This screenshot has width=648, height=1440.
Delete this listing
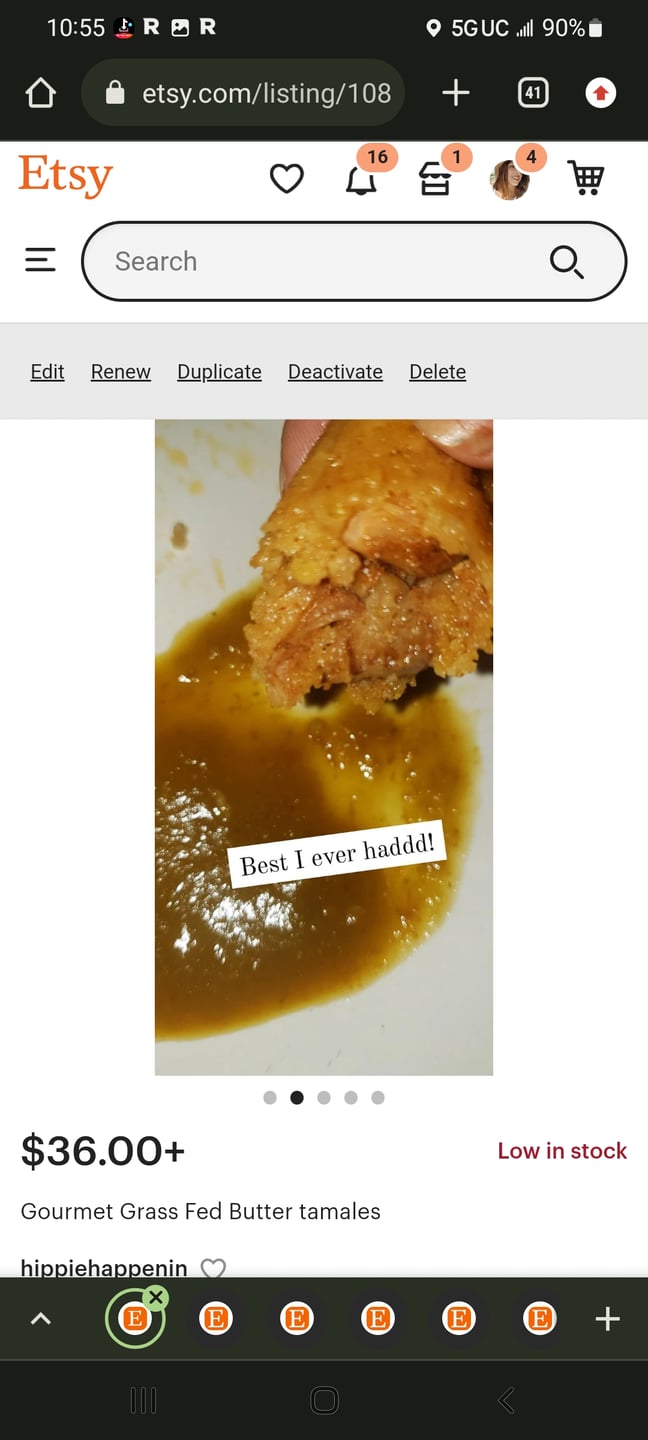[x=438, y=372]
